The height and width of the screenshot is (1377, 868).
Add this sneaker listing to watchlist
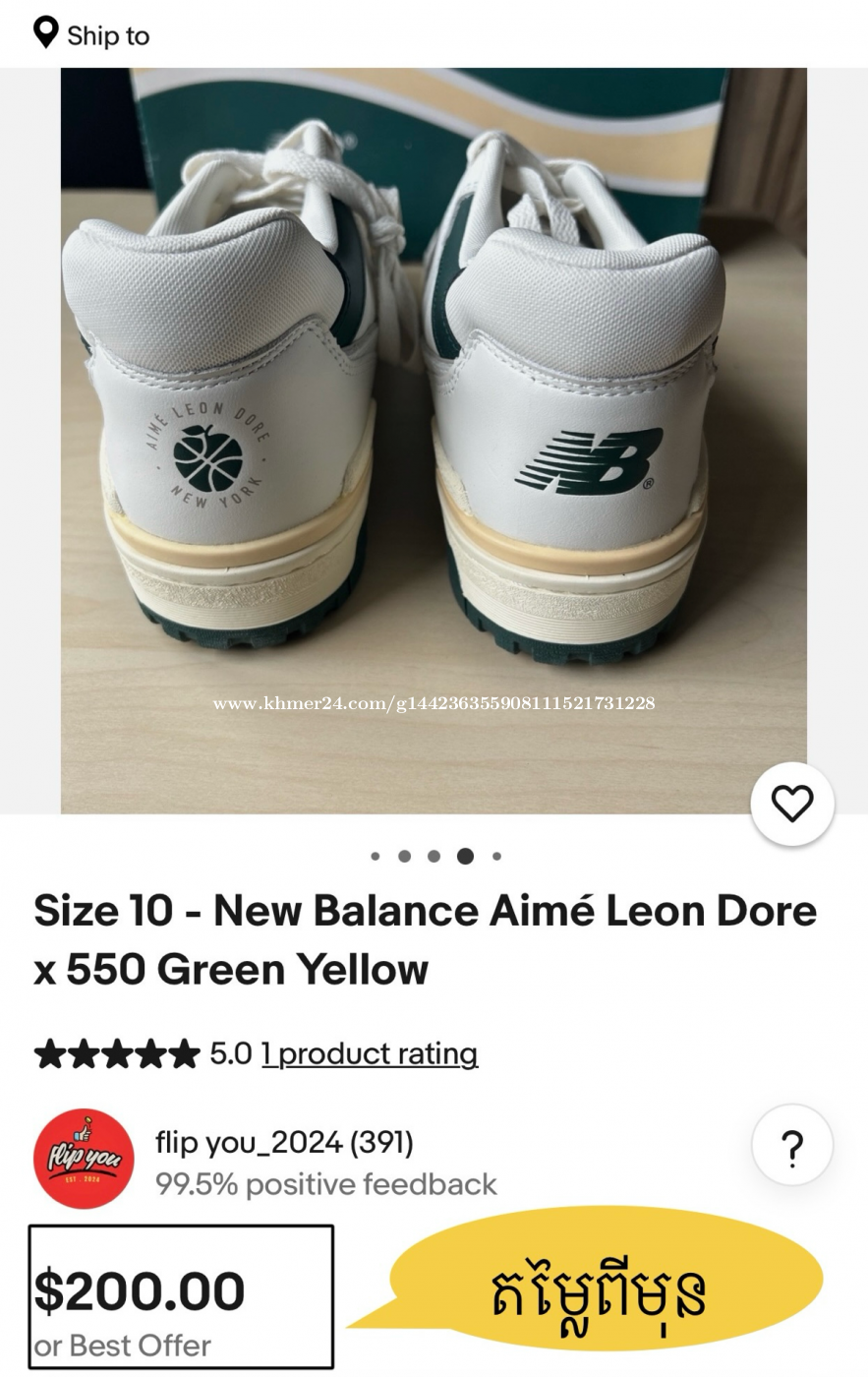tap(792, 804)
